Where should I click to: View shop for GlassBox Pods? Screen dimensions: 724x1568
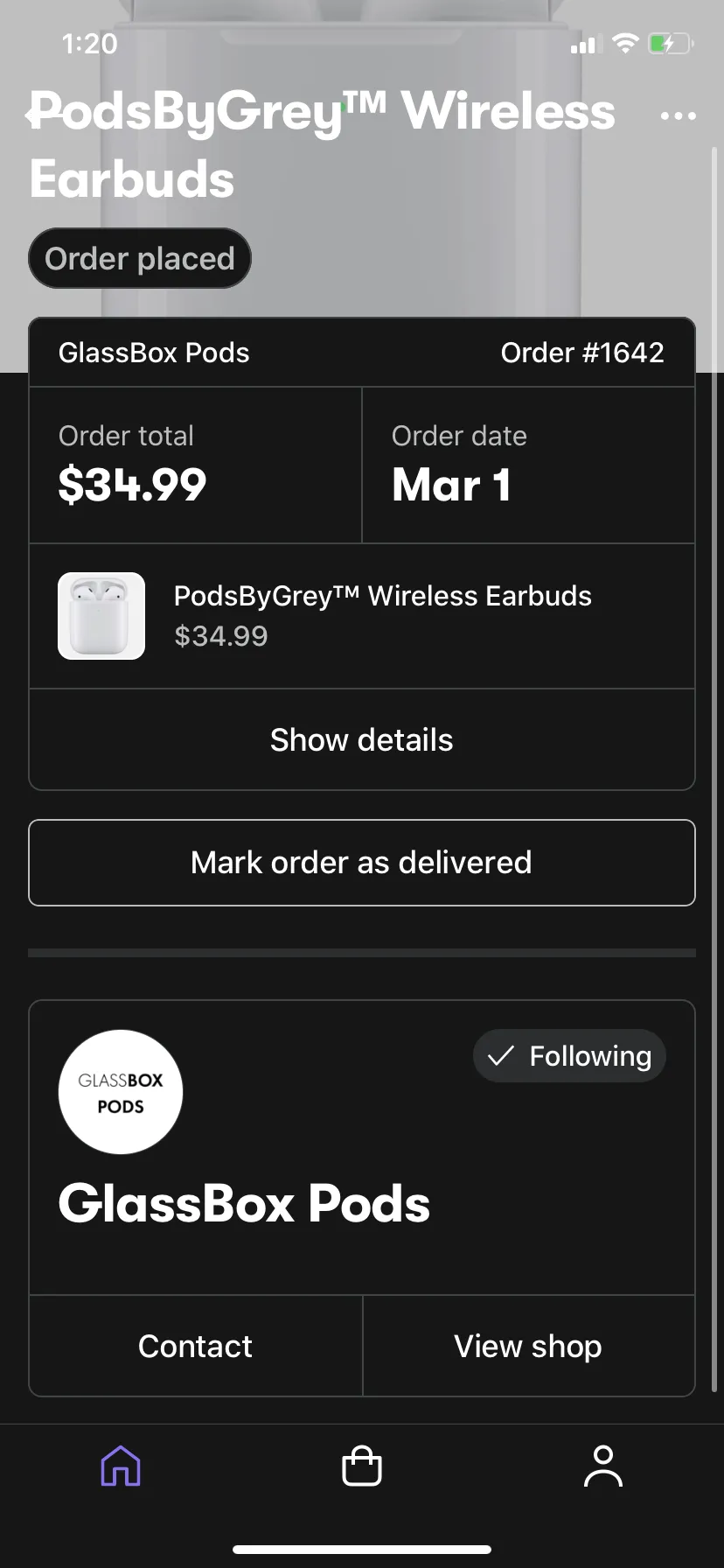click(528, 1346)
